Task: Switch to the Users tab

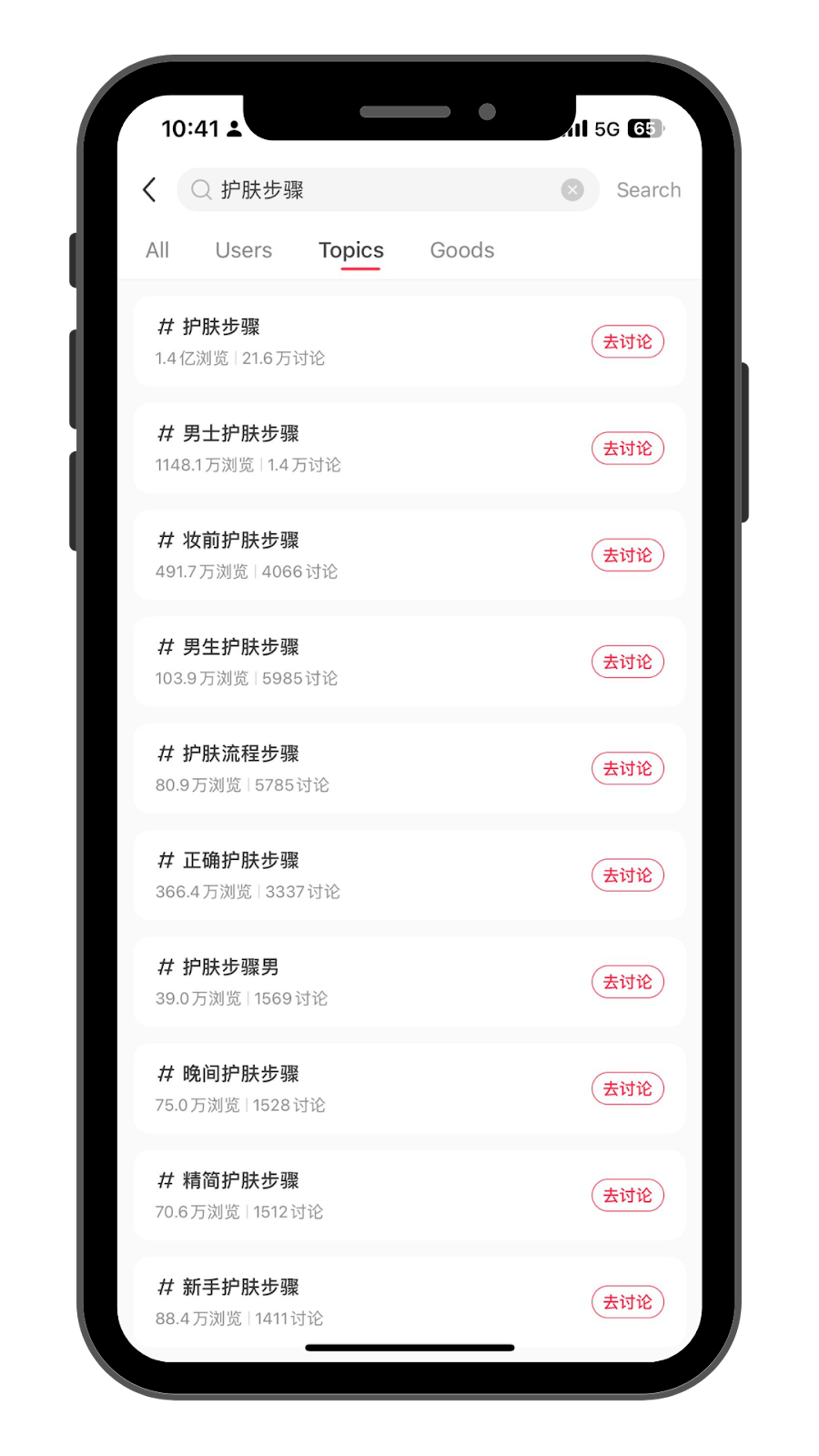Action: 243,250
